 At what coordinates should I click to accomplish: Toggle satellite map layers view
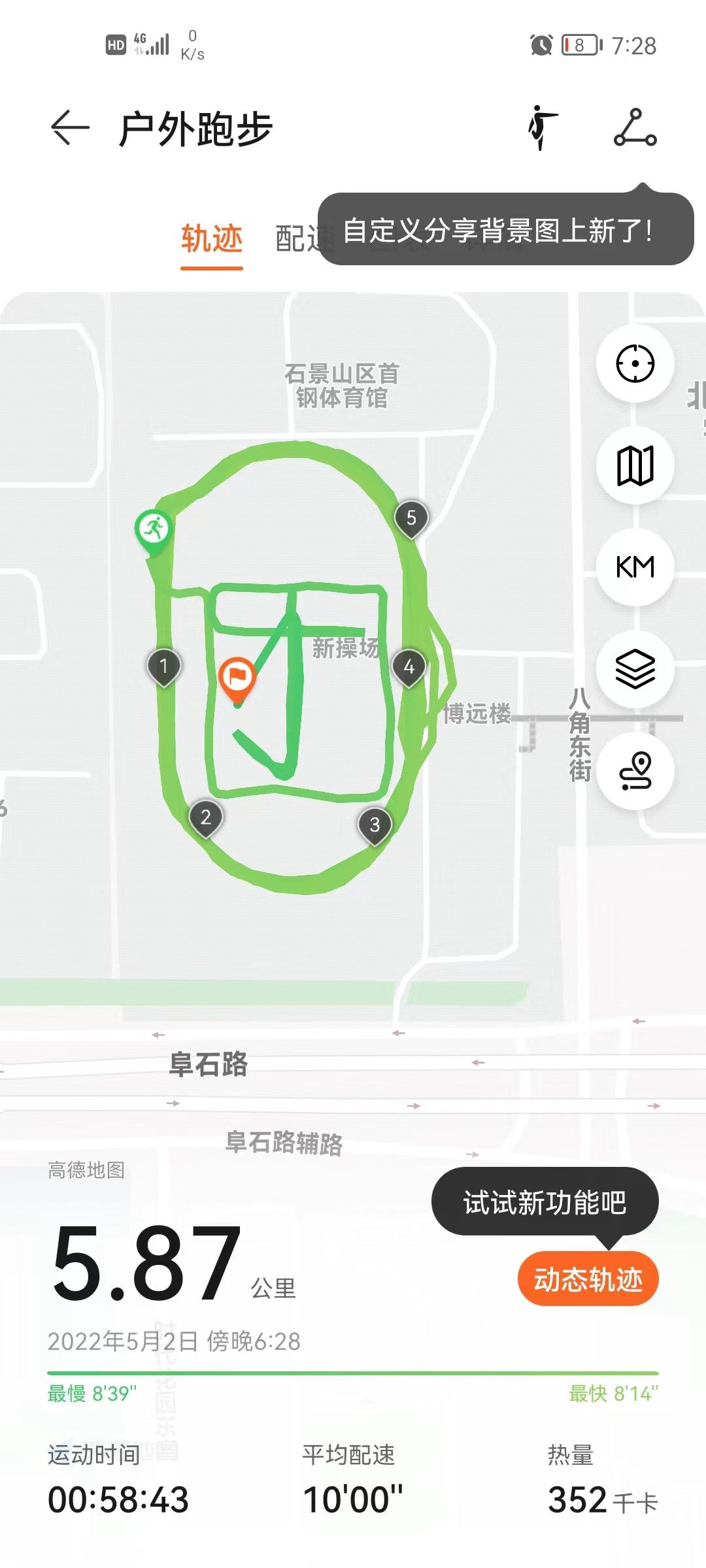pos(636,669)
